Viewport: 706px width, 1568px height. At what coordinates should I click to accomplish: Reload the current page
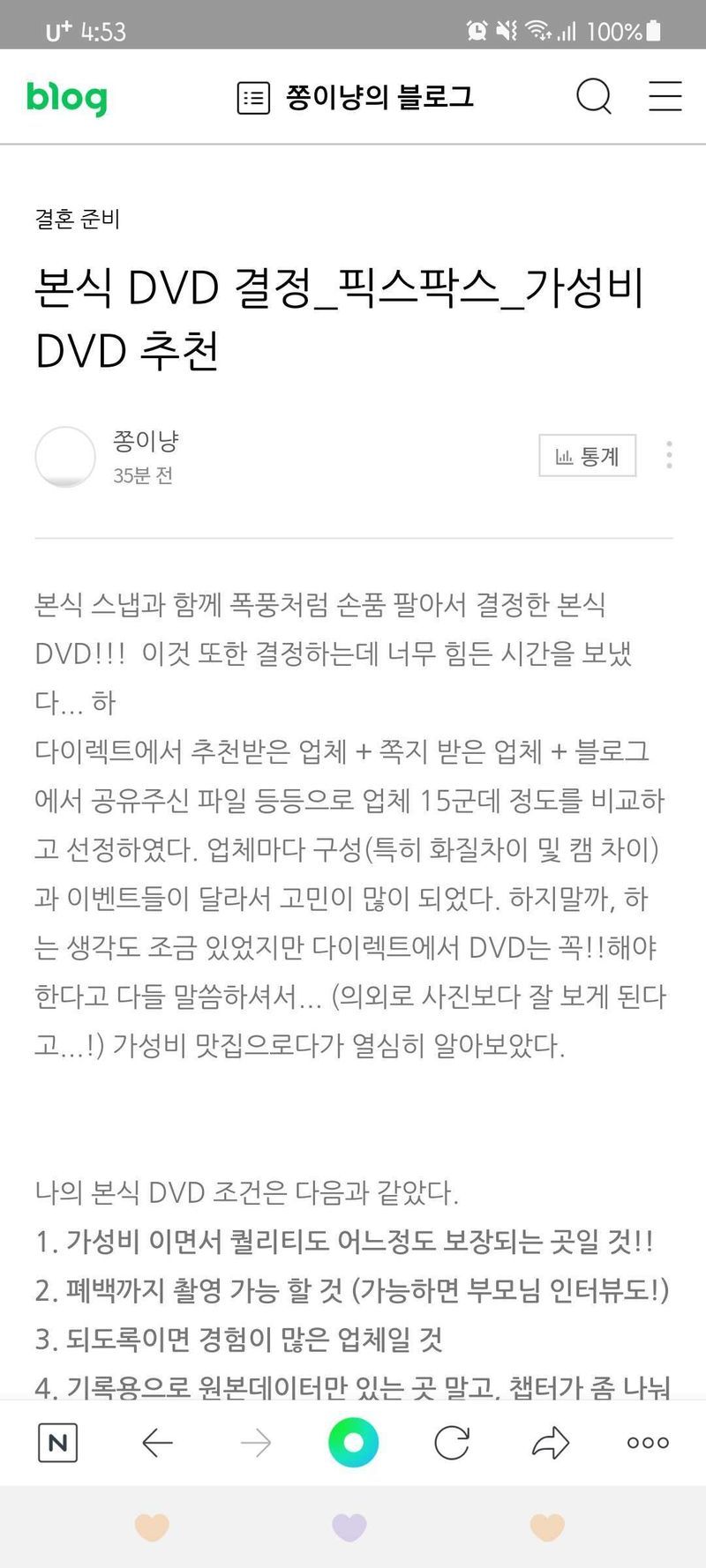pos(452,1444)
